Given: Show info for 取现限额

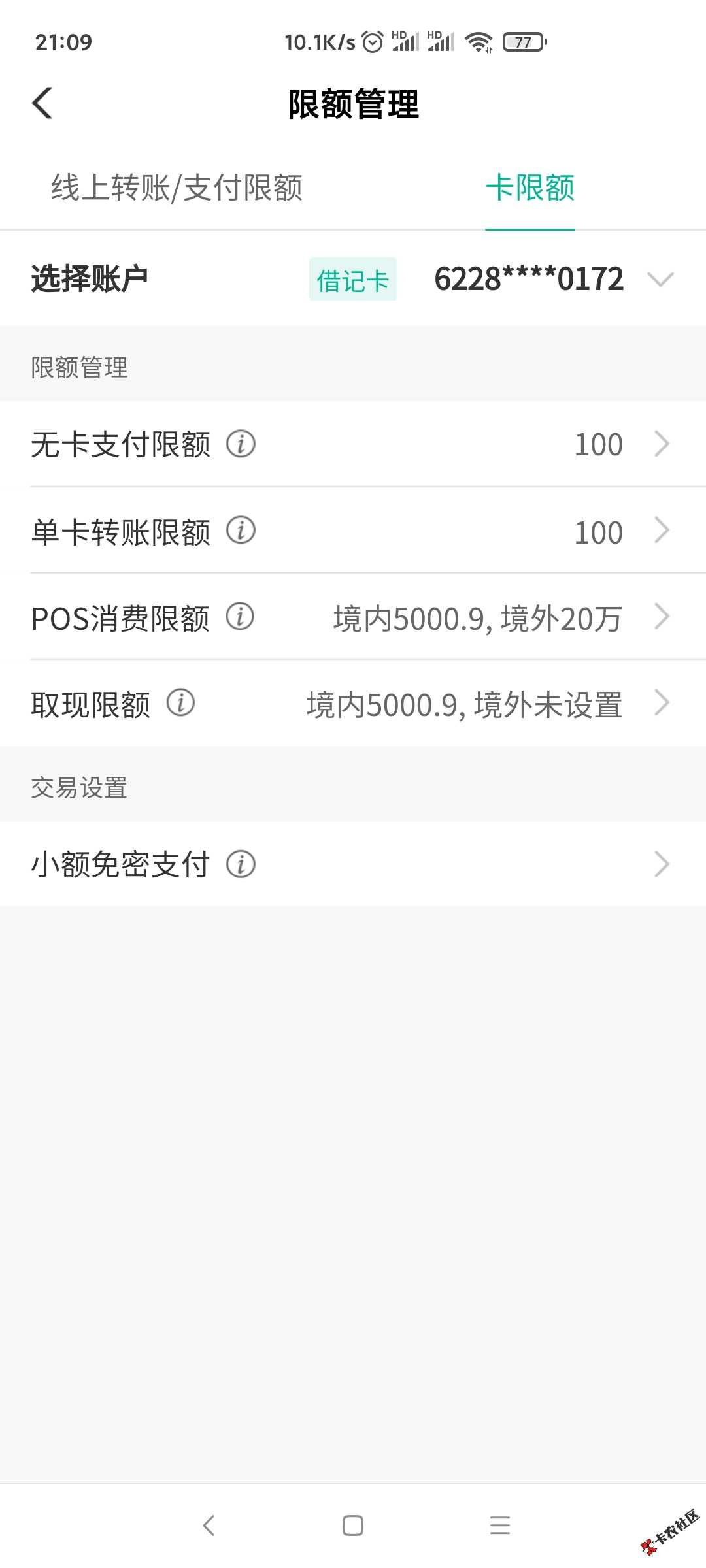Looking at the screenshot, I should (x=180, y=703).
